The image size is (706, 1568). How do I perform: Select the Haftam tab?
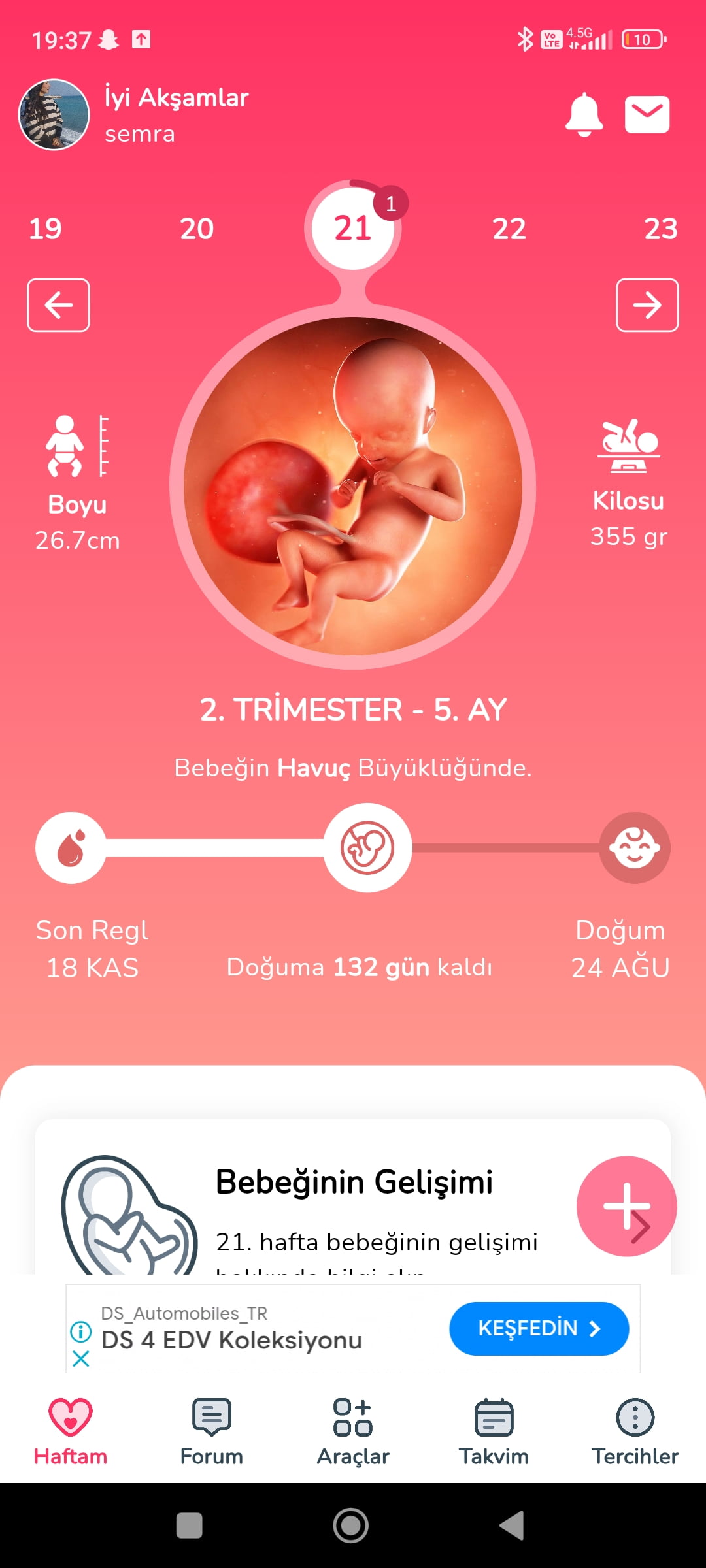coord(71,1431)
